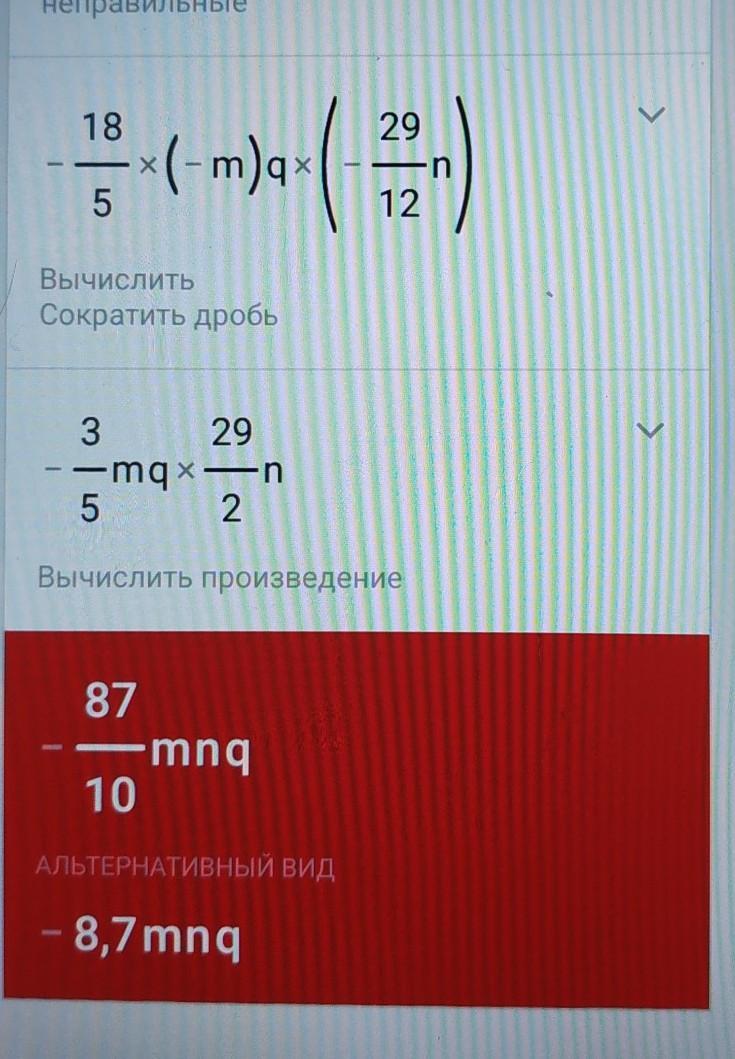Expand the step starting with 3/5 mq
Viewport: 735px width, 1059px height.
pyautogui.click(x=651, y=430)
